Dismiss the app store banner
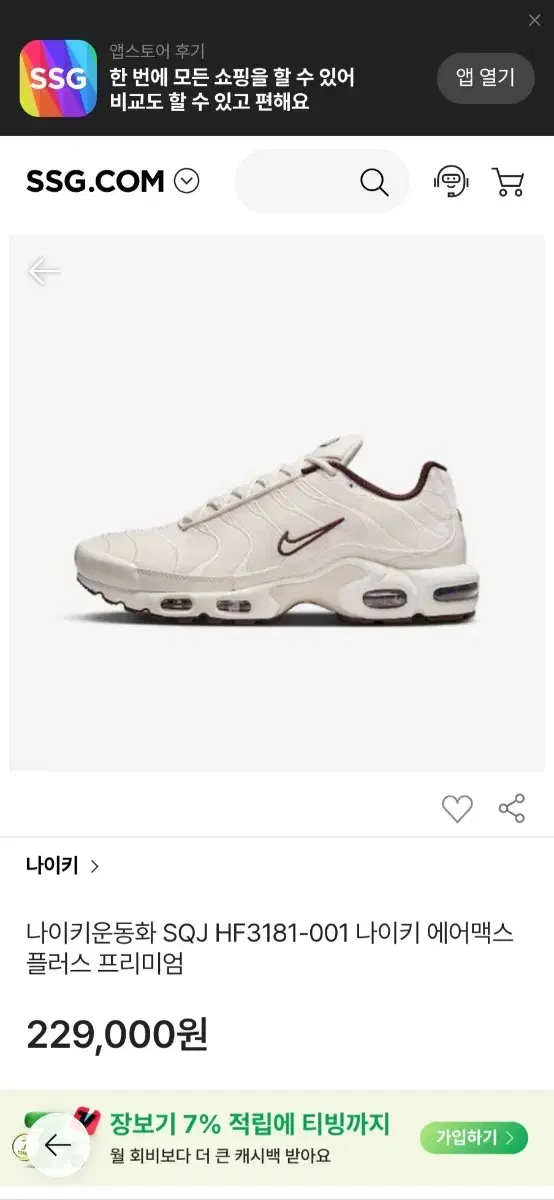This screenshot has width=554, height=1200. [534, 20]
